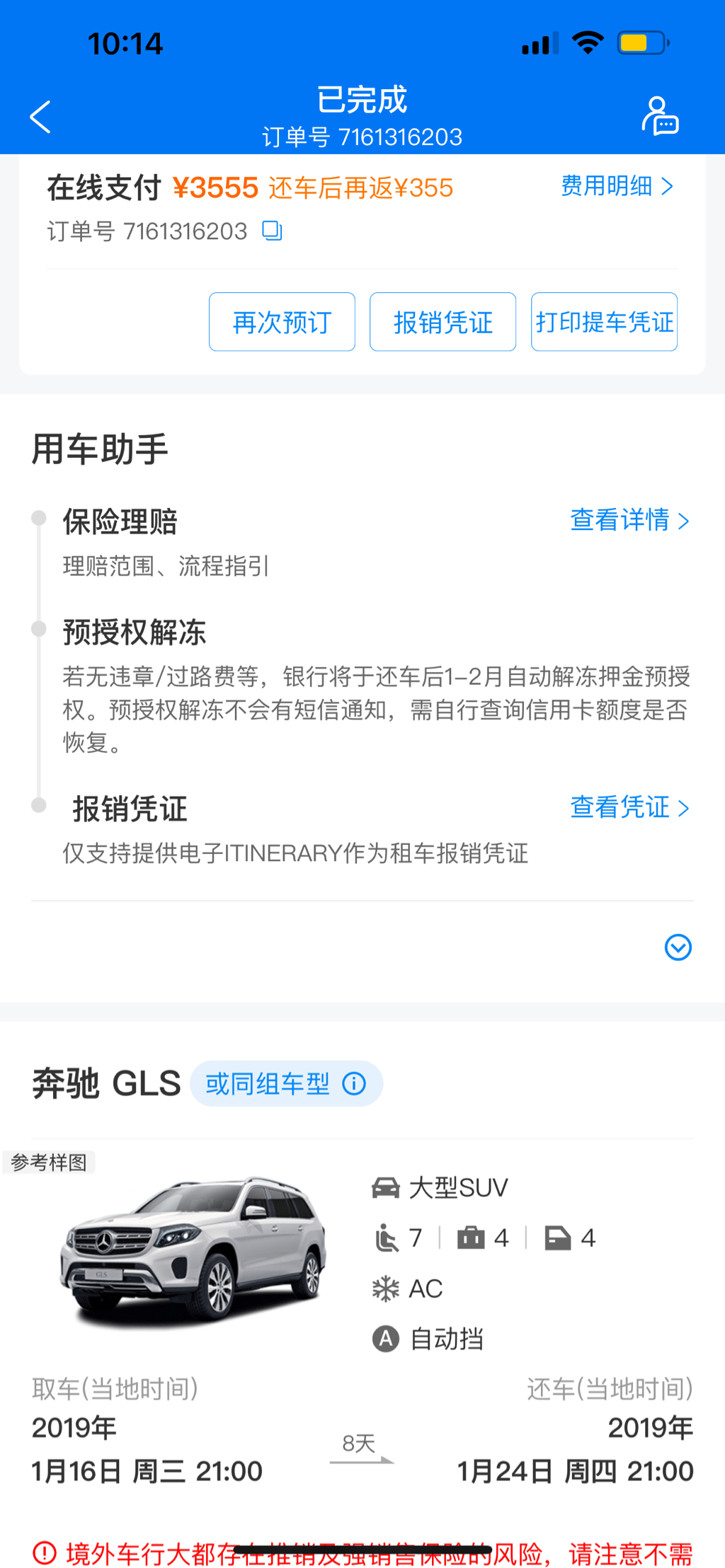Tap 打印提车凭证 button
The height and width of the screenshot is (1568, 725).
[604, 322]
